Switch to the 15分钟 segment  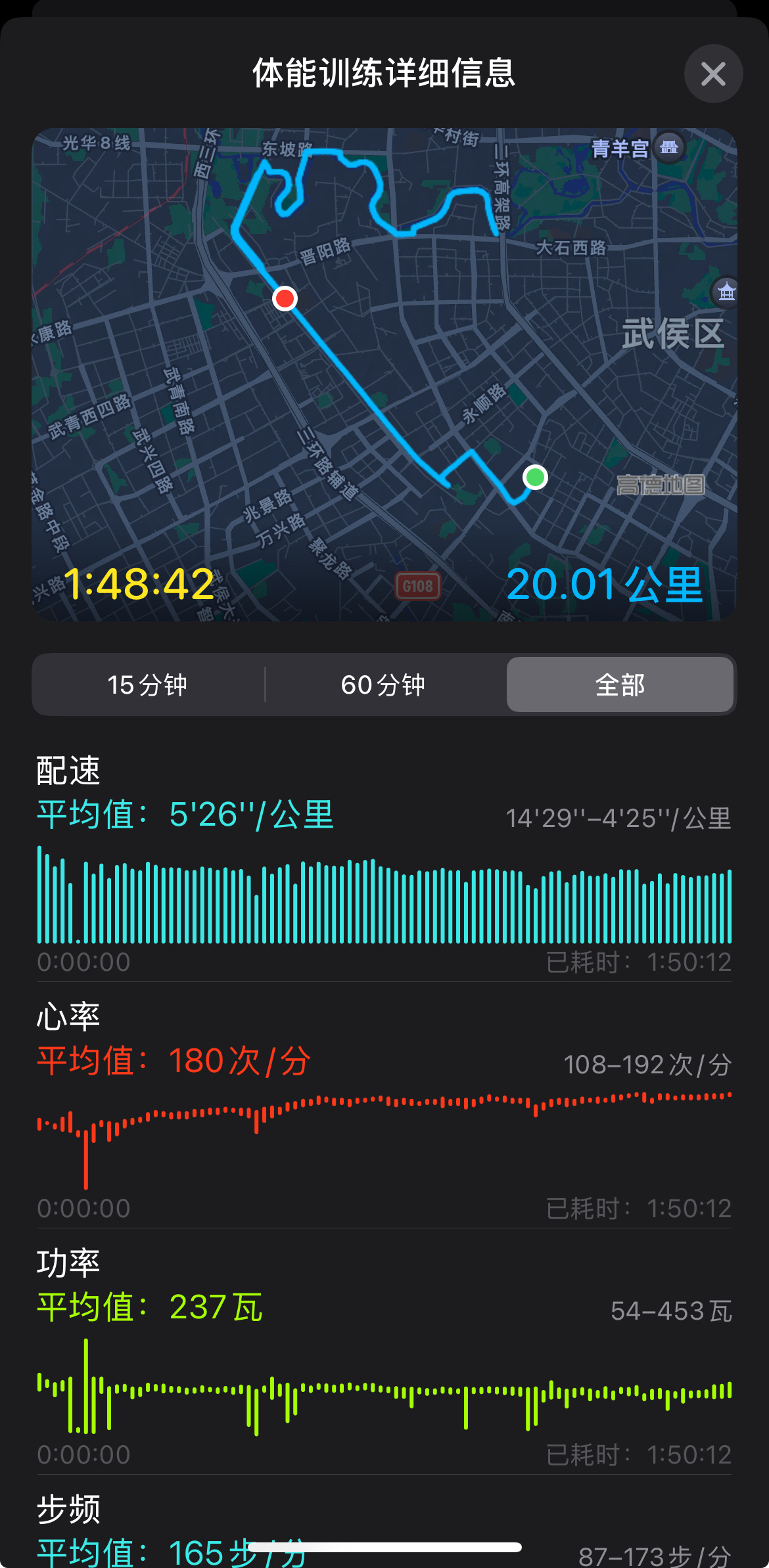pos(148,684)
